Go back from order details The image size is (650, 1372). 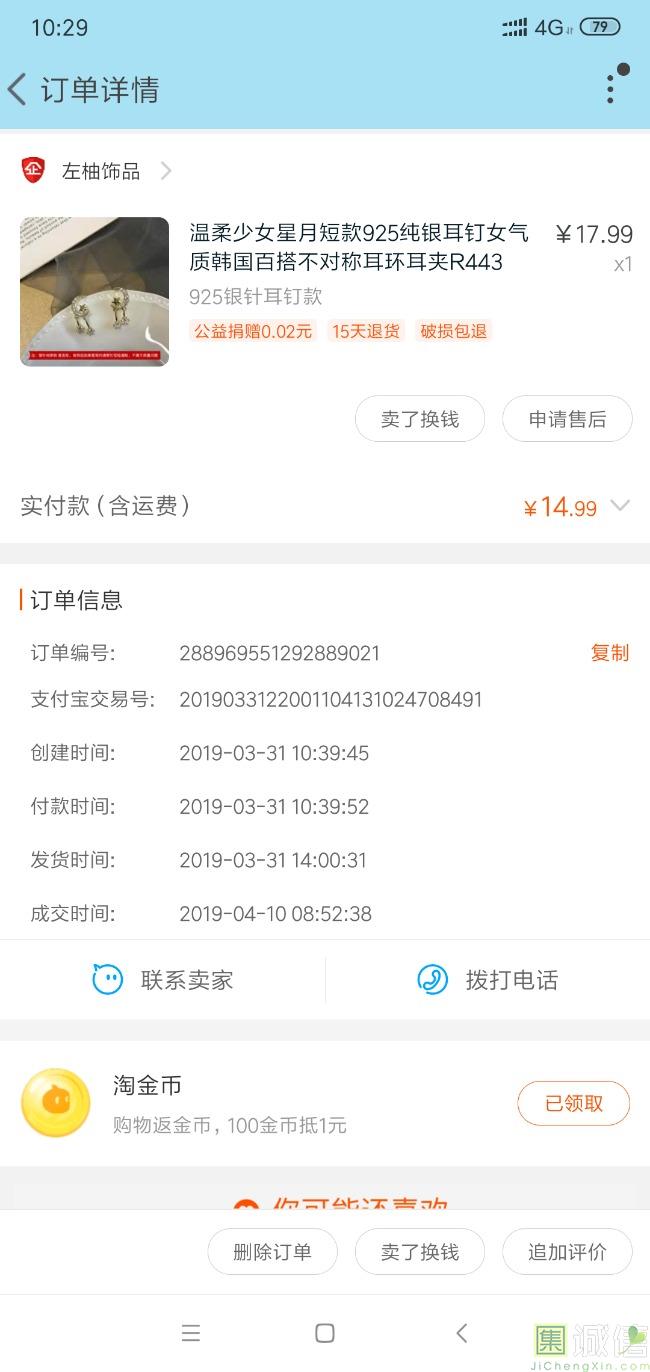pos(18,89)
